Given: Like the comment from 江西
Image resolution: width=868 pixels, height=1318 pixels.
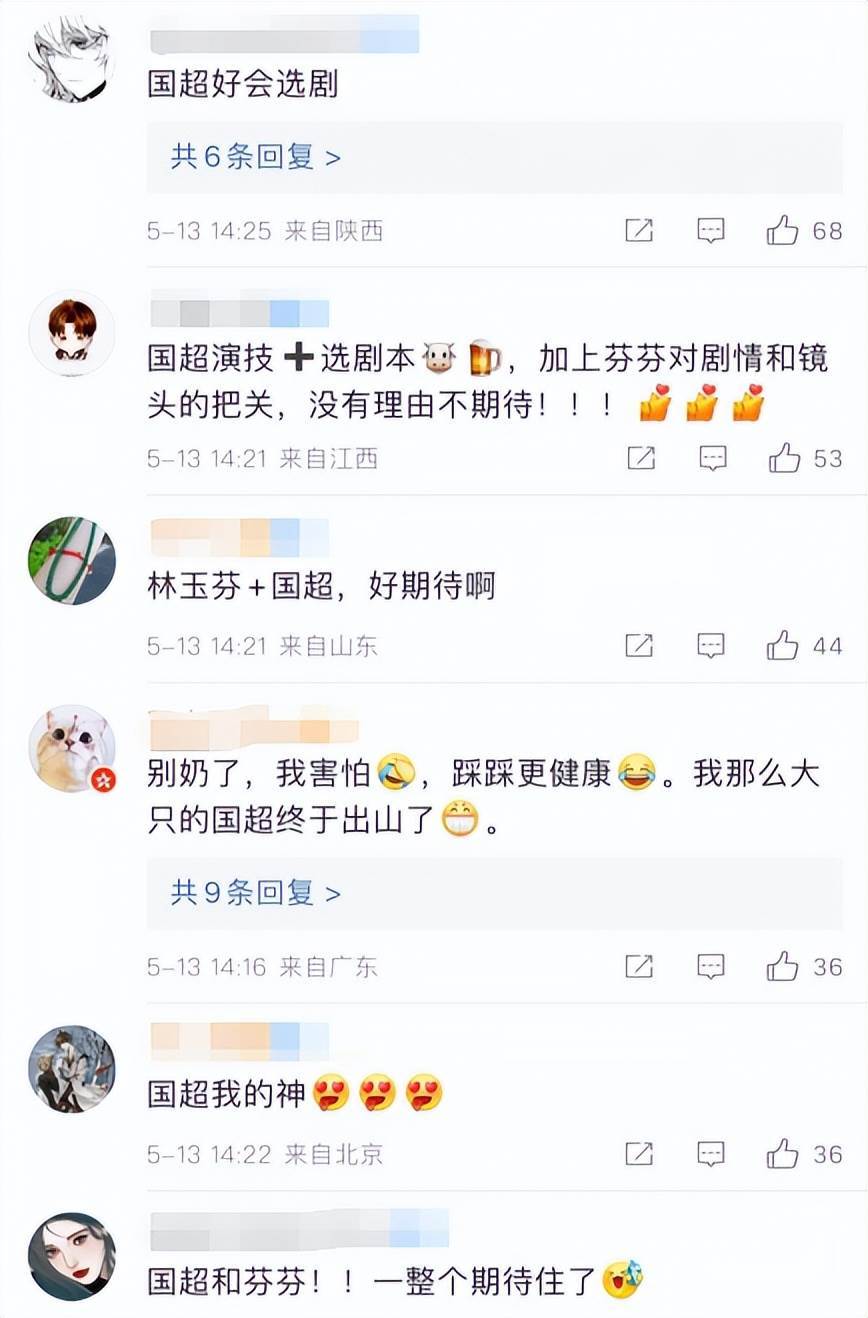Looking at the screenshot, I should pyautogui.click(x=784, y=459).
